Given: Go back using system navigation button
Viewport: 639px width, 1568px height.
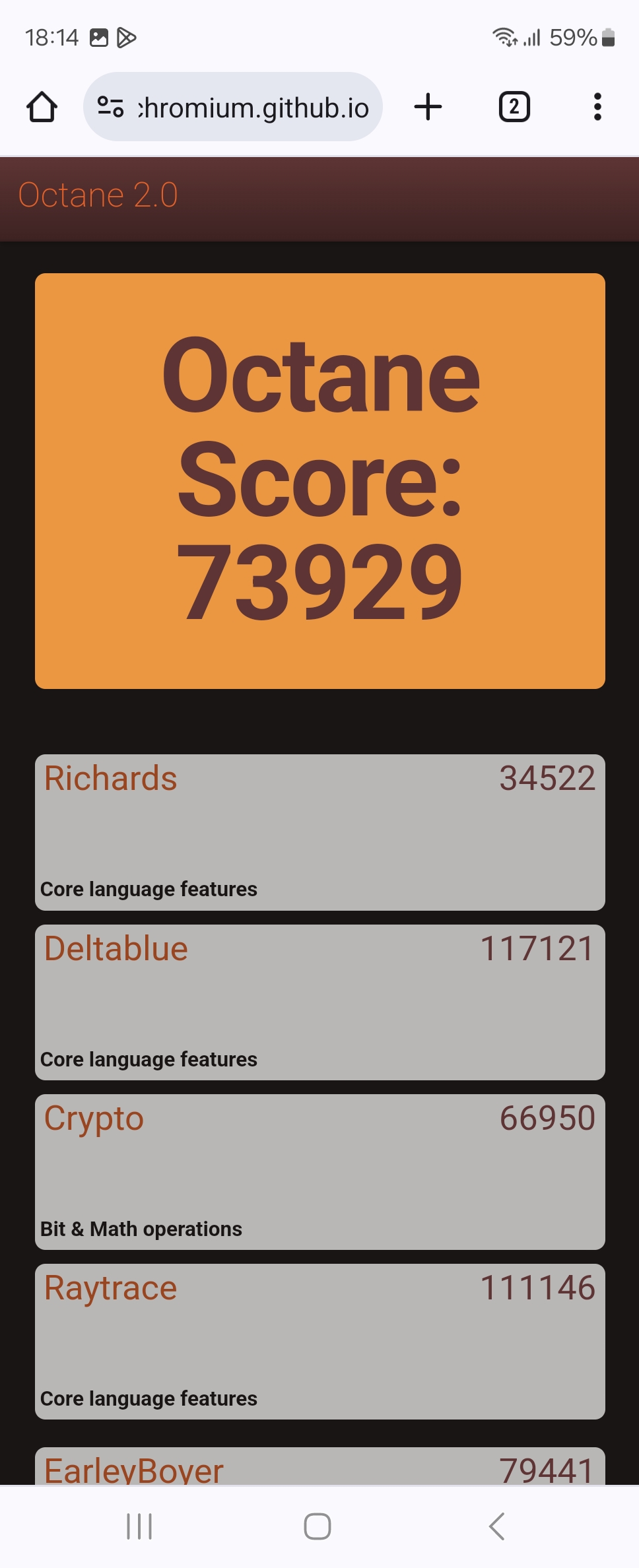Looking at the screenshot, I should (496, 1526).
